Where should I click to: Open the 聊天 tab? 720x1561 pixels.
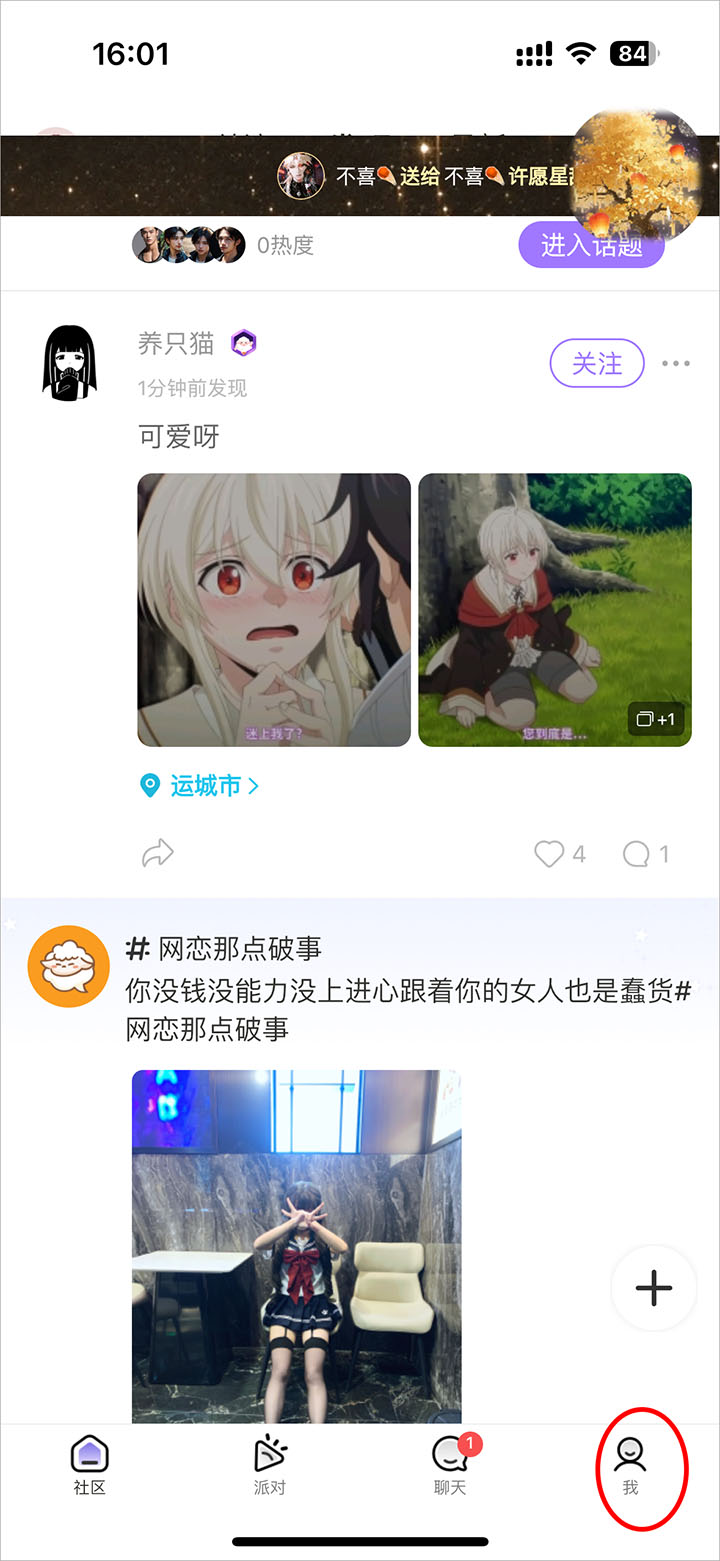coord(450,1466)
